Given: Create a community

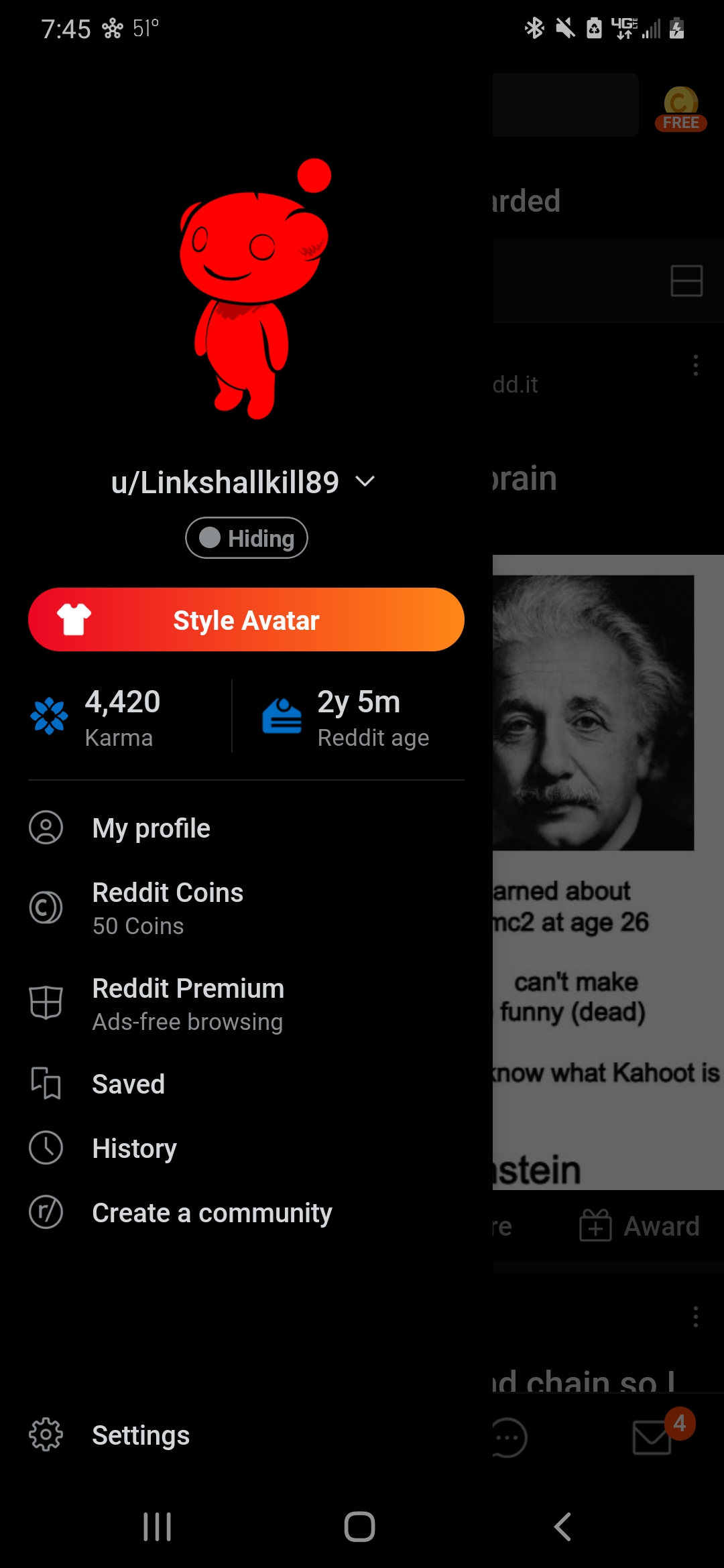Looking at the screenshot, I should [211, 1212].
